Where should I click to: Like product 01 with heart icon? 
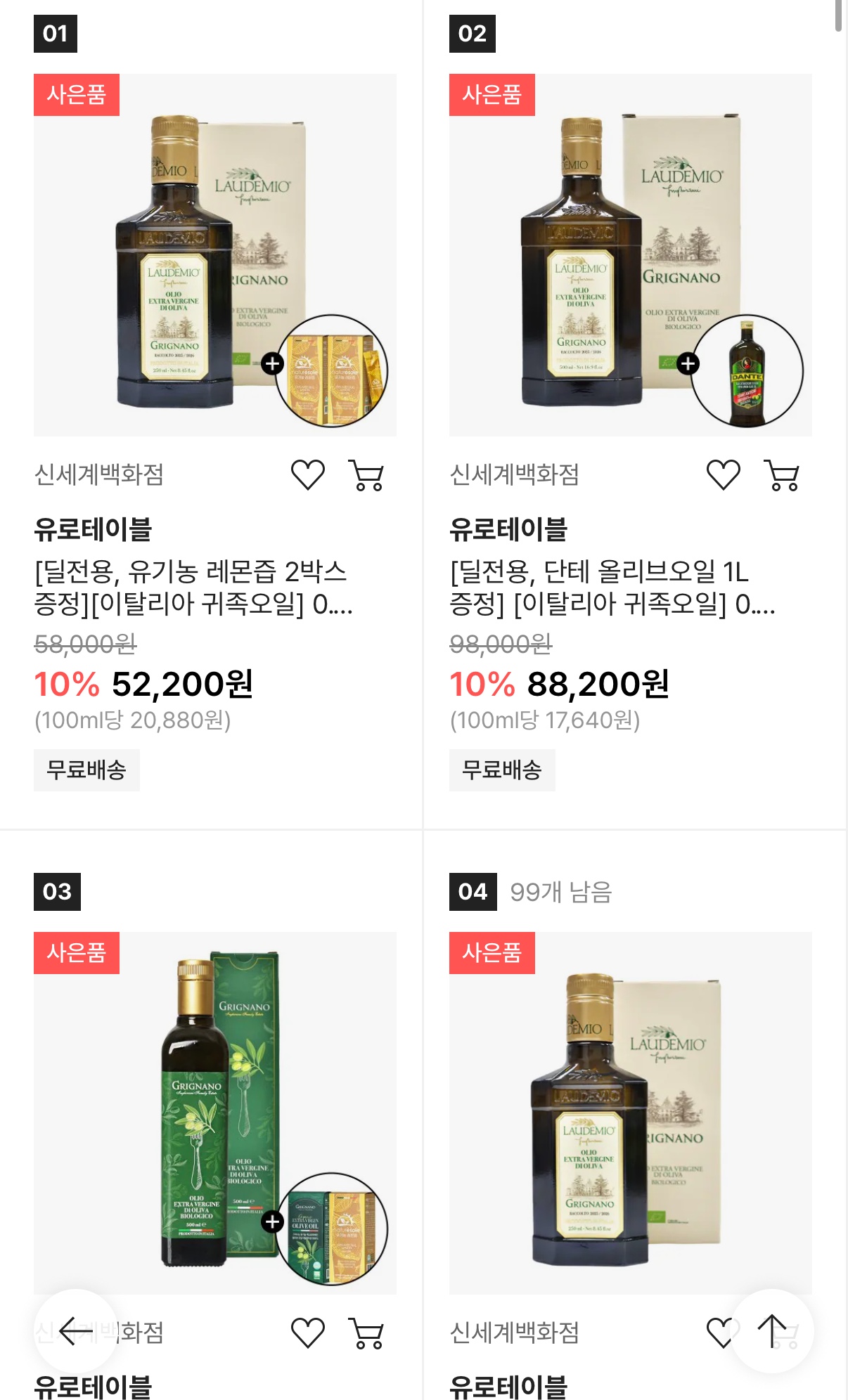click(308, 475)
